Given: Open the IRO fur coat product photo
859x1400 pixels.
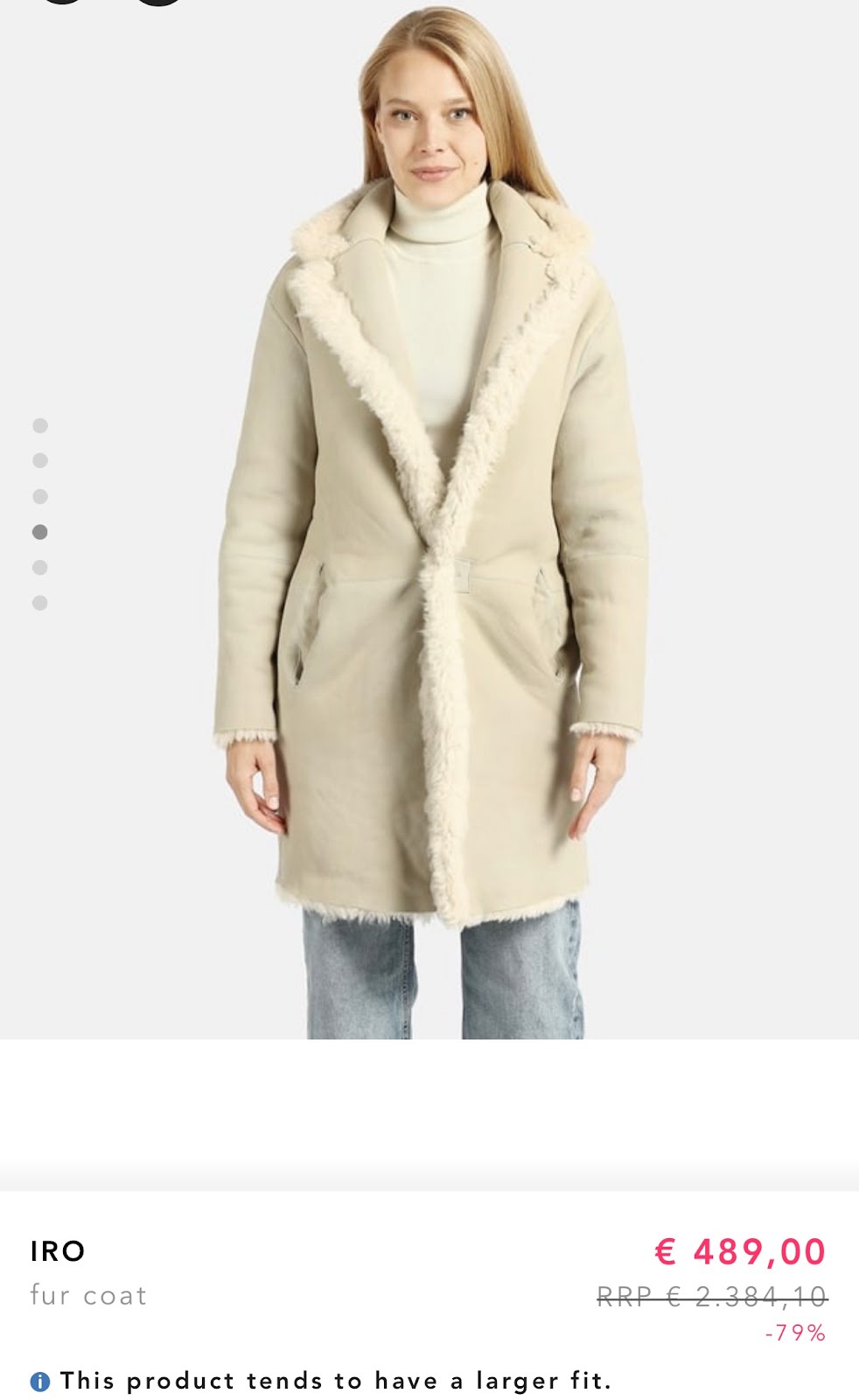Looking at the screenshot, I should coord(429,520).
